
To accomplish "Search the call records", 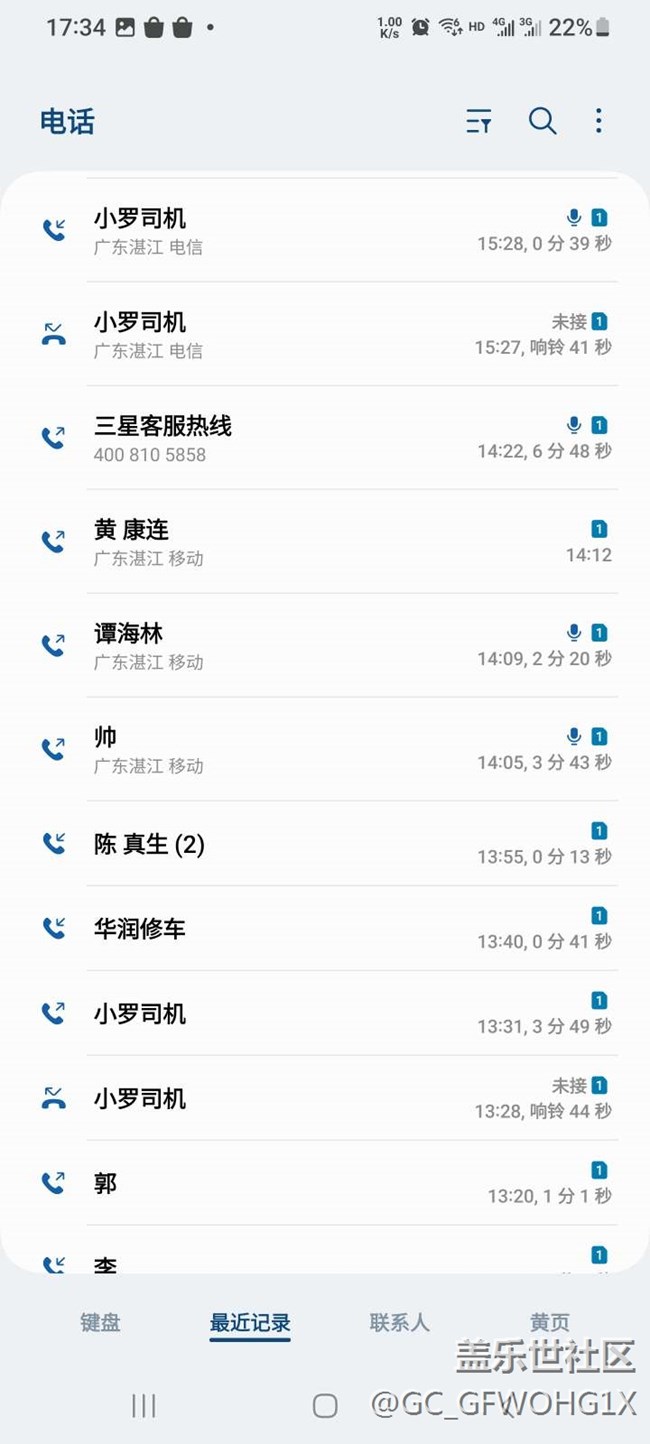I will coord(542,122).
